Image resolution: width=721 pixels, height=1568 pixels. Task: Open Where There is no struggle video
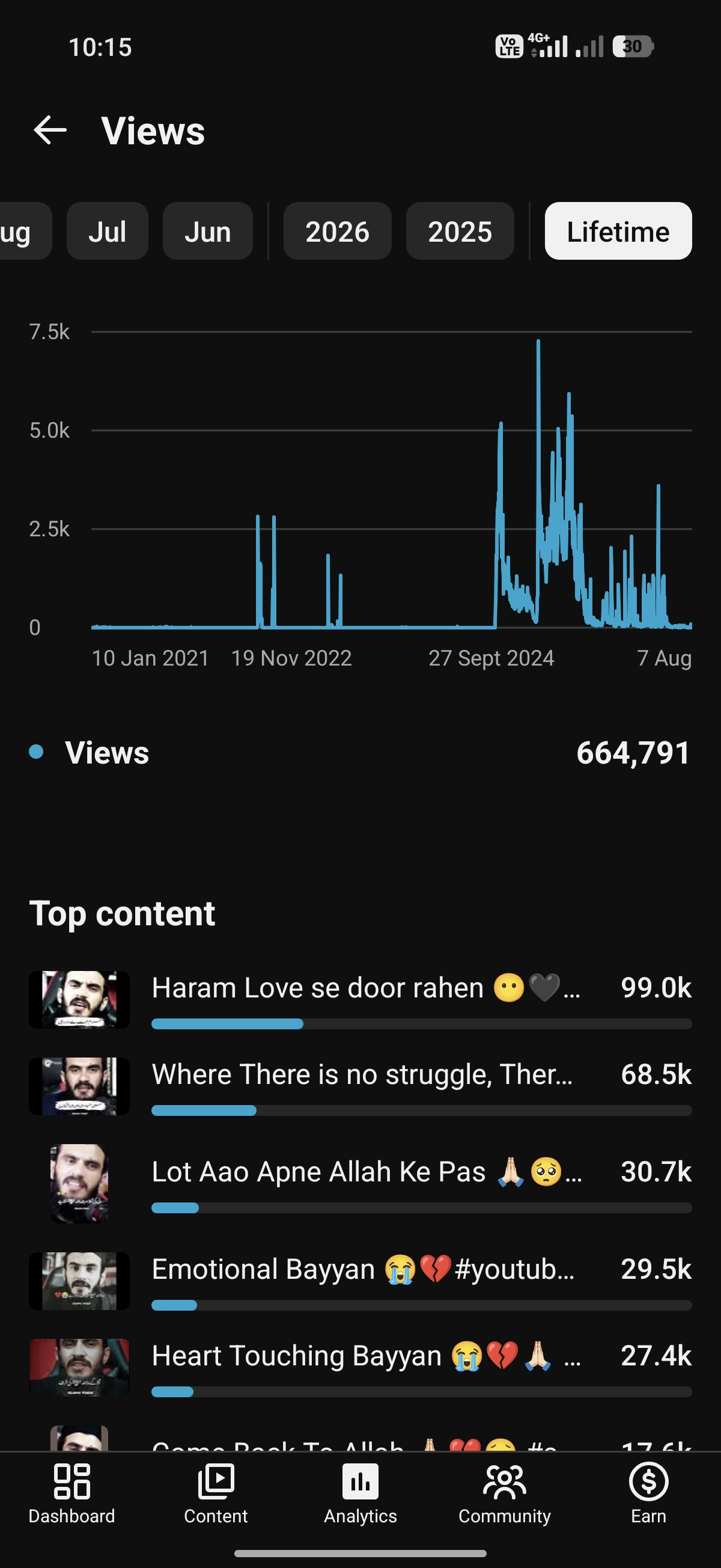(360, 1086)
